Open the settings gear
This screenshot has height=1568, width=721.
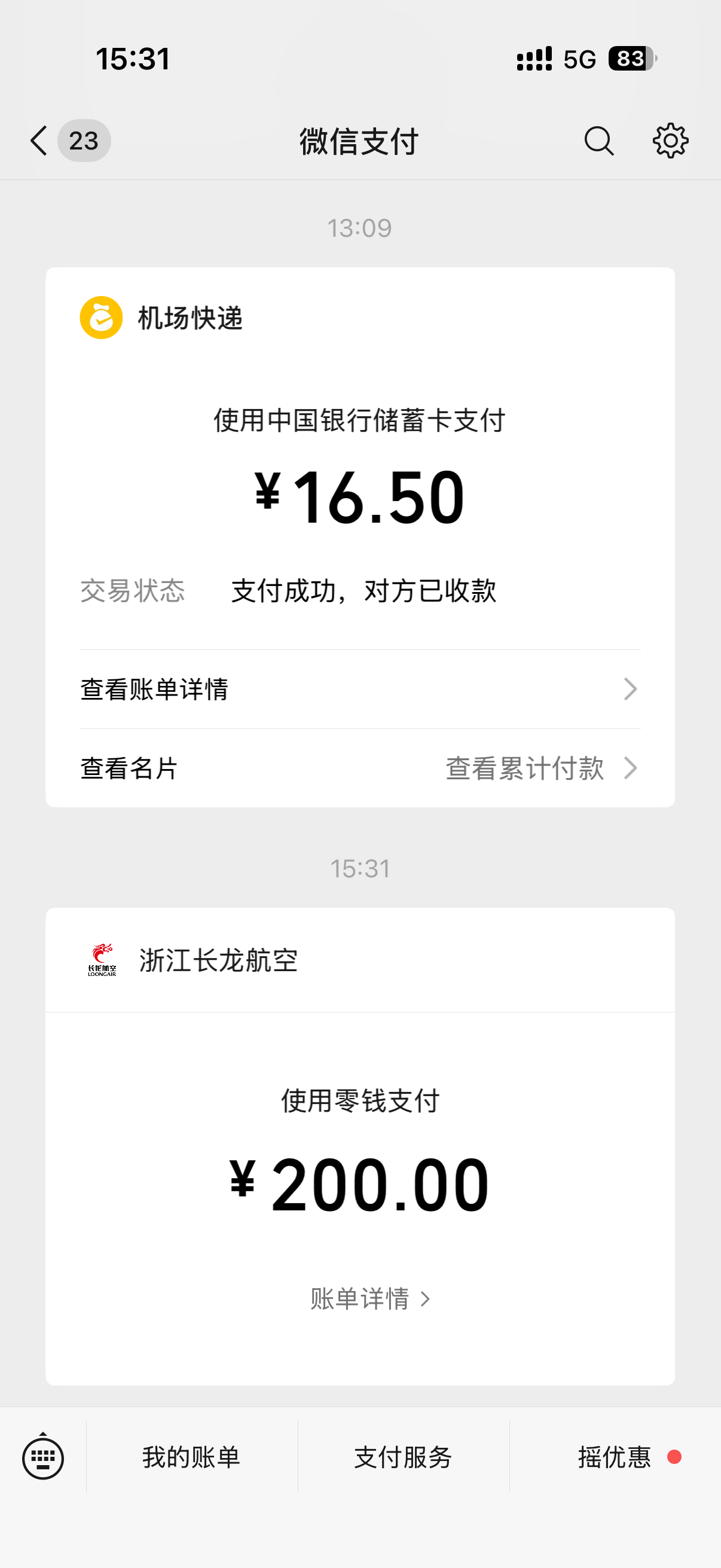tap(670, 141)
